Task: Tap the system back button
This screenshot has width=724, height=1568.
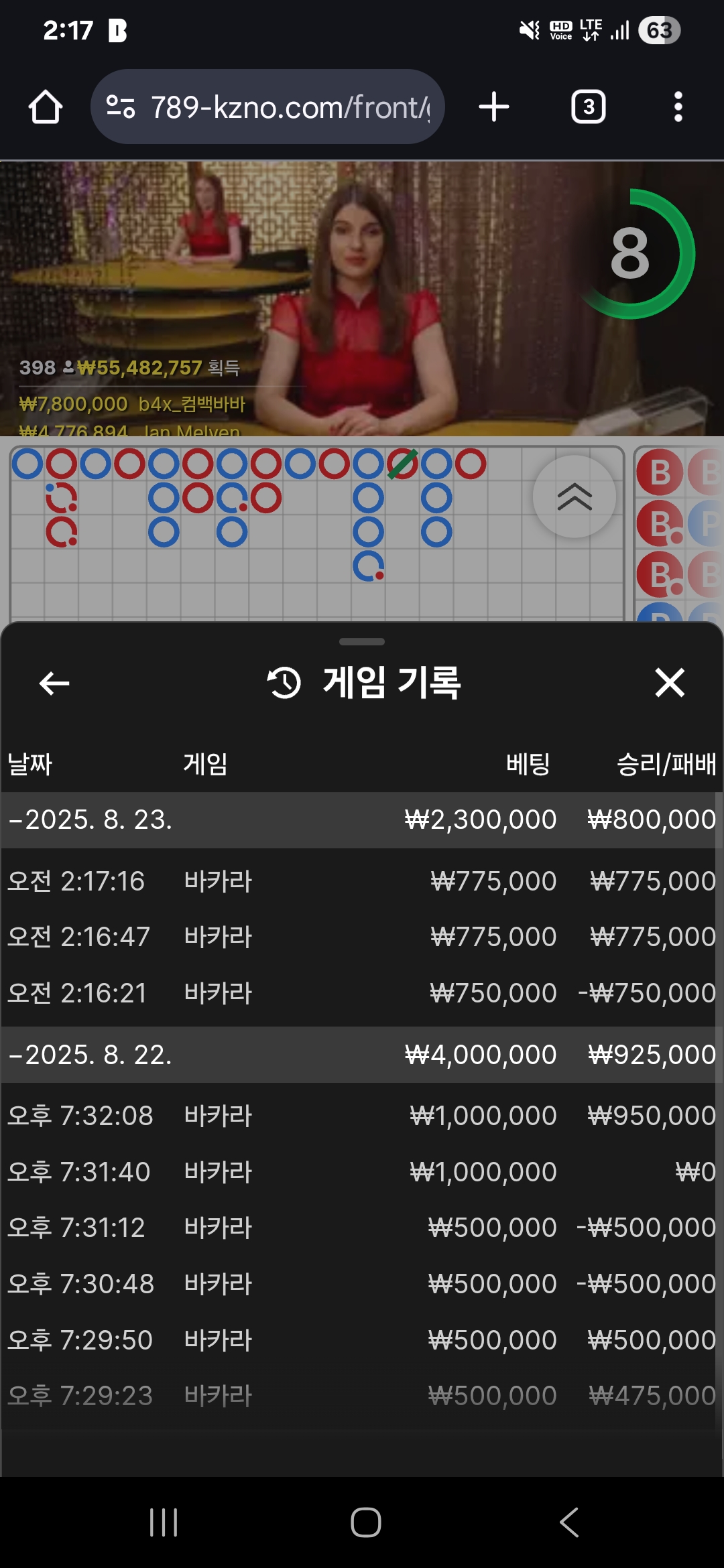Action: [569, 1522]
